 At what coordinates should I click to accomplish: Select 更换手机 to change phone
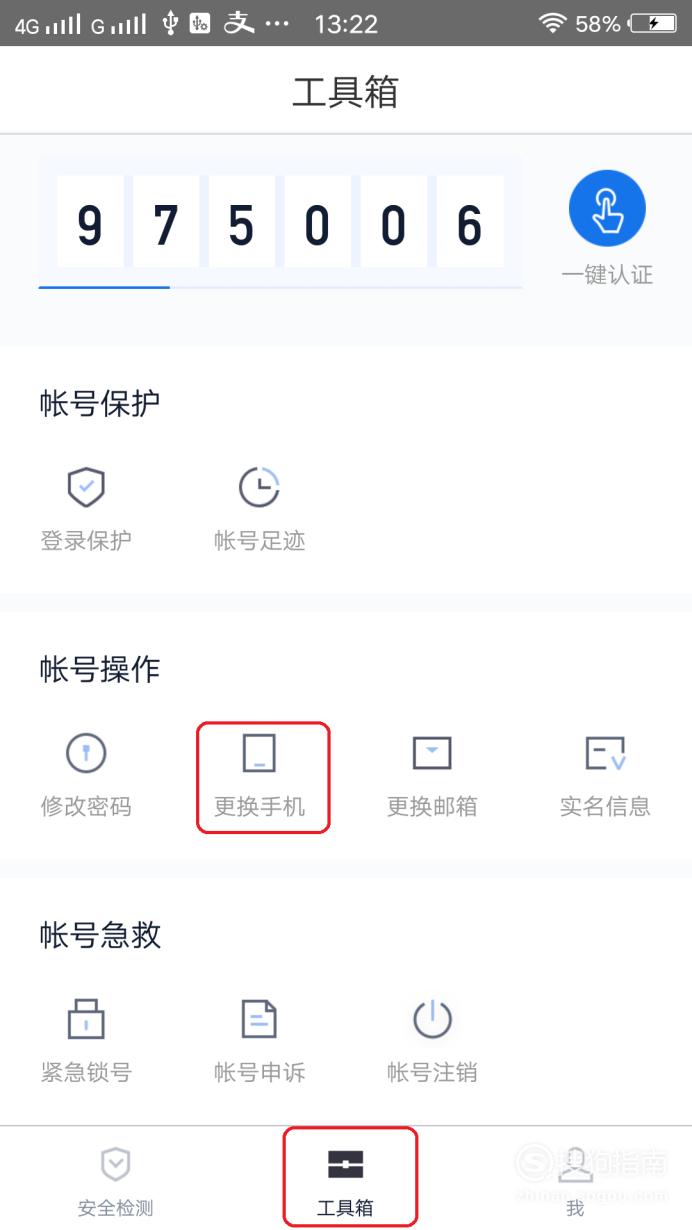259,776
